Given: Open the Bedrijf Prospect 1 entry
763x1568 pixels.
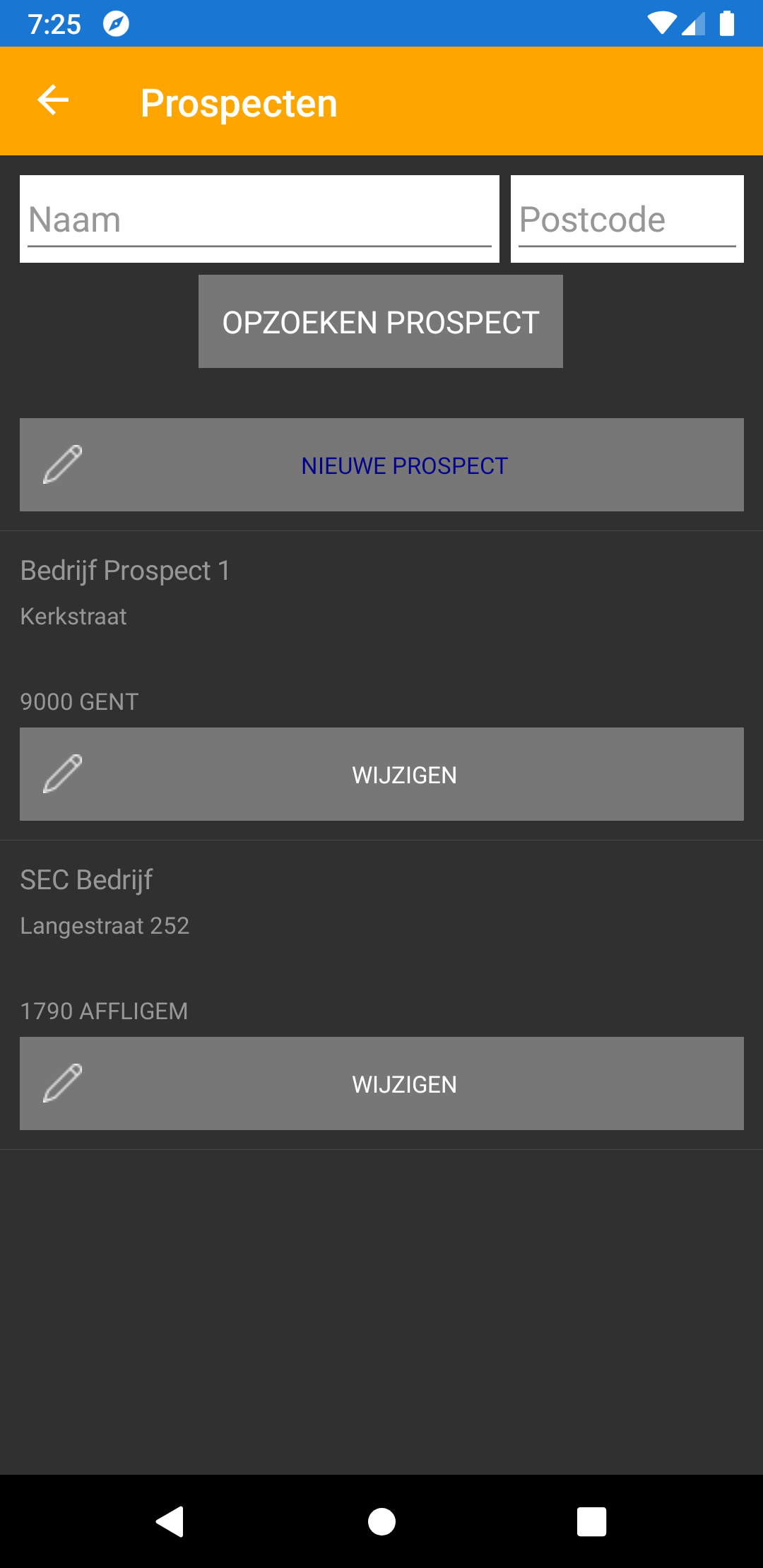Looking at the screenshot, I should [126, 571].
